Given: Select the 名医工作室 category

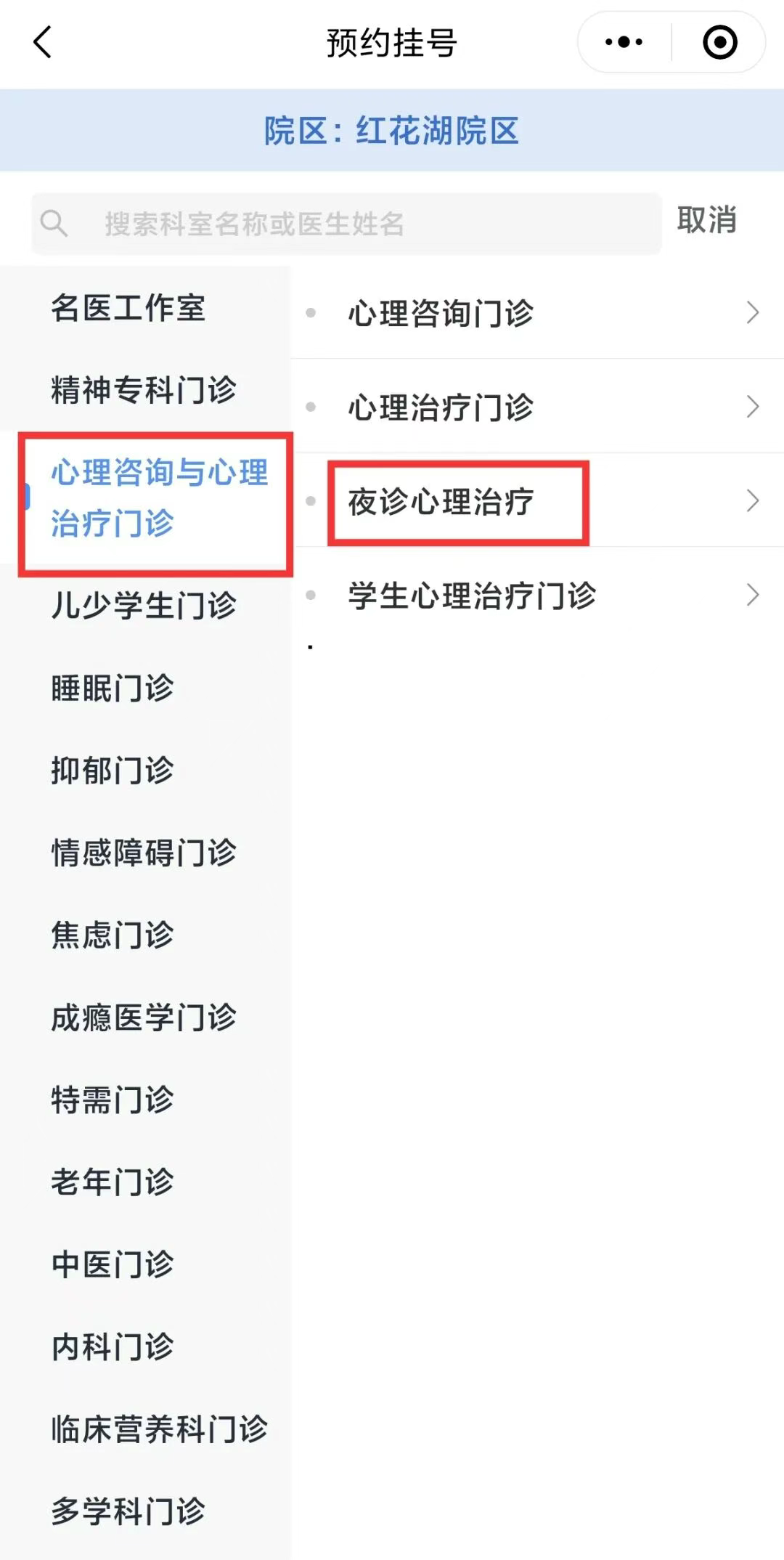Looking at the screenshot, I should point(128,308).
